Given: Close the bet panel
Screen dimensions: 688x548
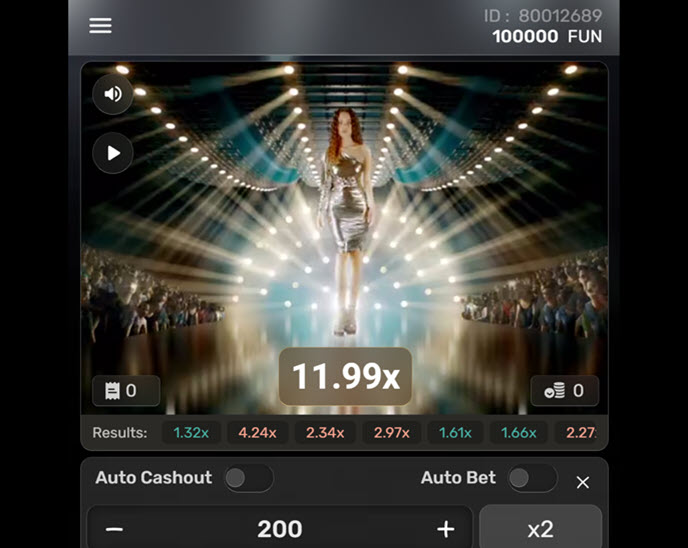Looking at the screenshot, I should [583, 482].
